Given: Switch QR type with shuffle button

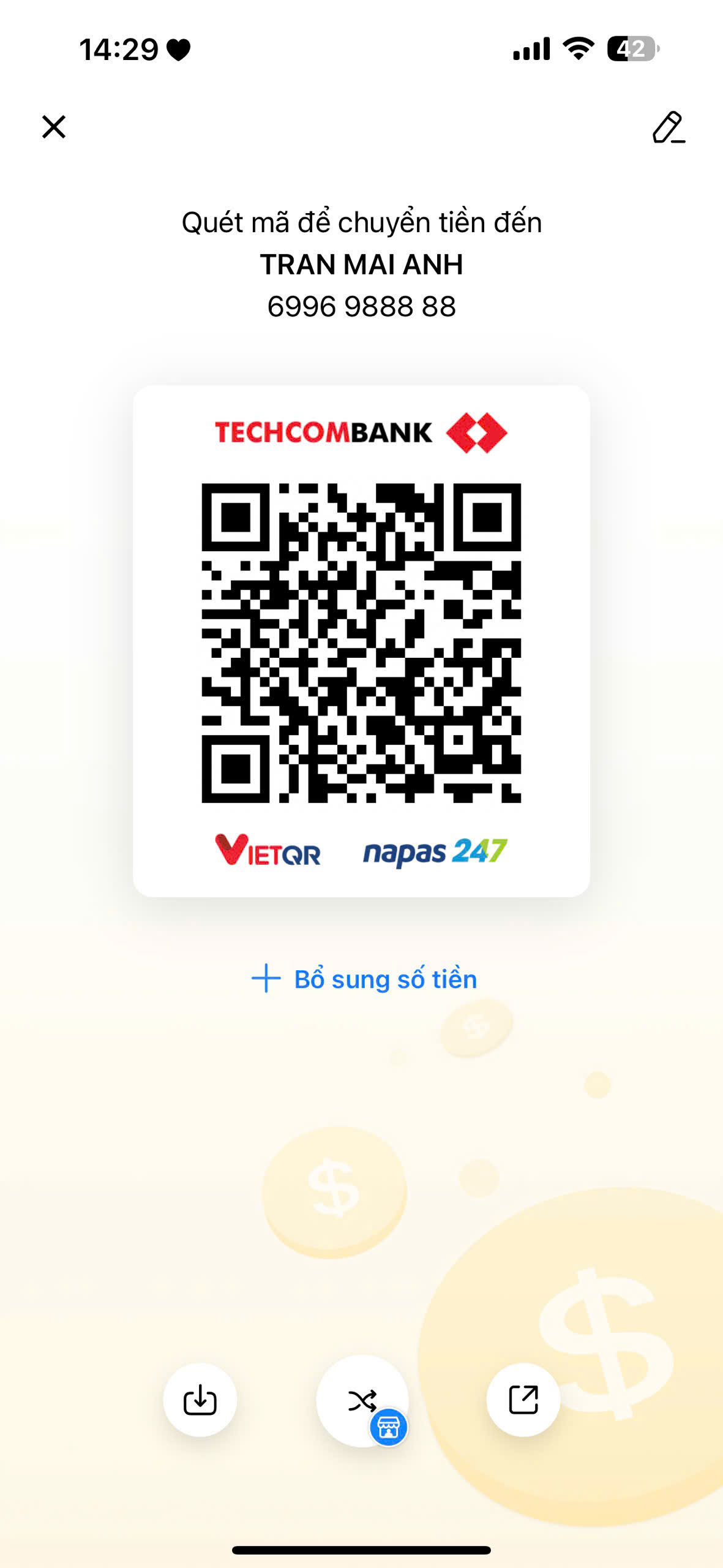Looking at the screenshot, I should pyautogui.click(x=362, y=1401).
